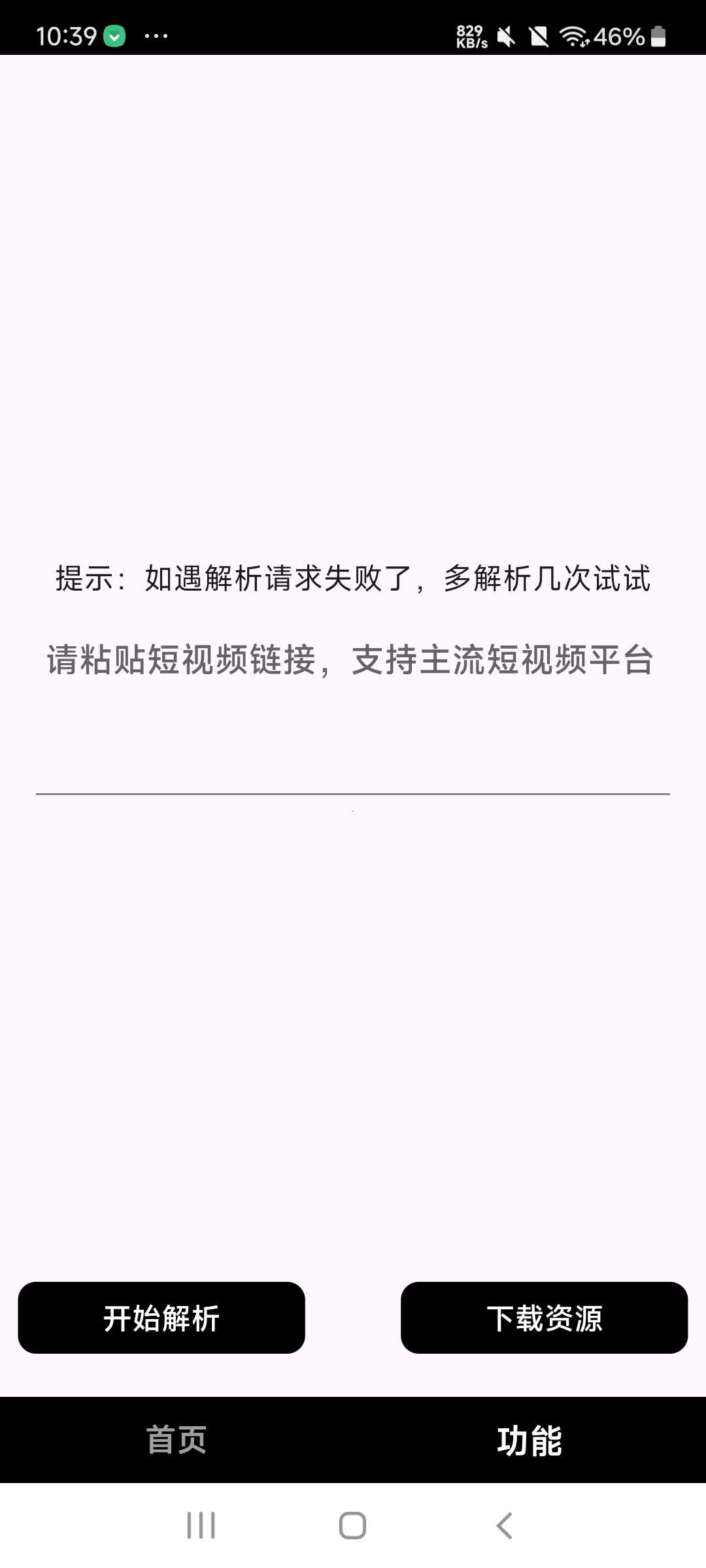Screen dimensions: 706x1568
Task: Tap the 开始解析 button
Action: pos(161,1318)
